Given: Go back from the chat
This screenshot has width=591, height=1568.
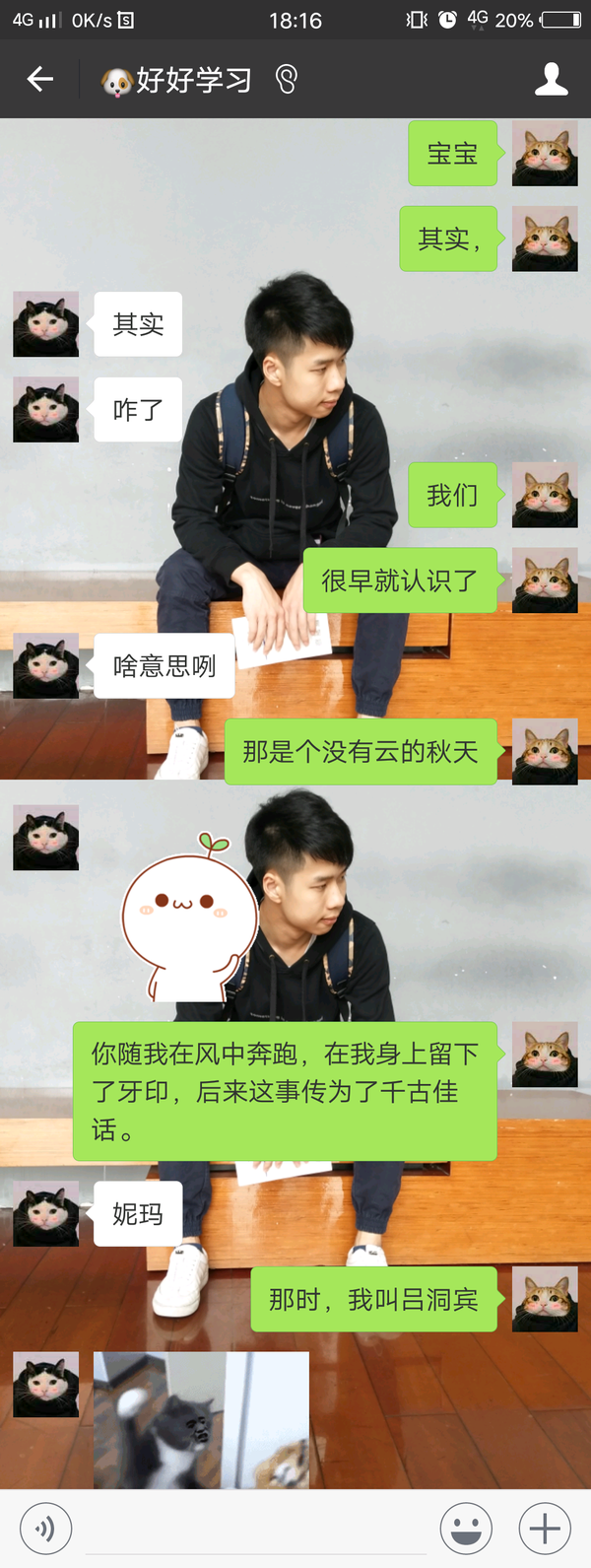Looking at the screenshot, I should point(39,79).
